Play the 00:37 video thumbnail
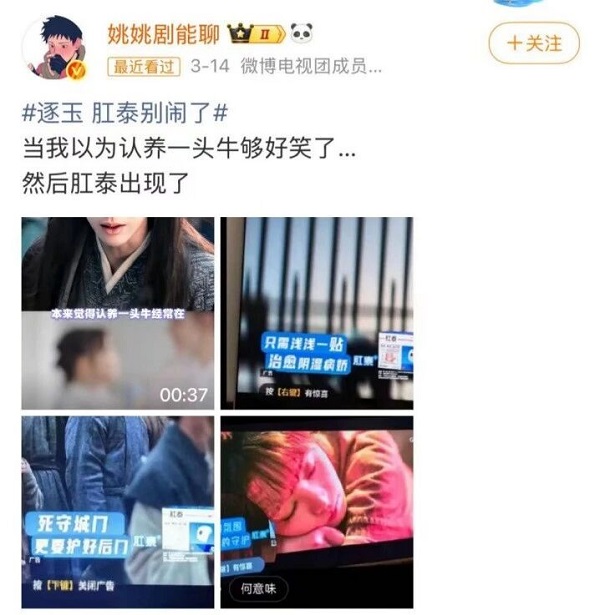 118,313
